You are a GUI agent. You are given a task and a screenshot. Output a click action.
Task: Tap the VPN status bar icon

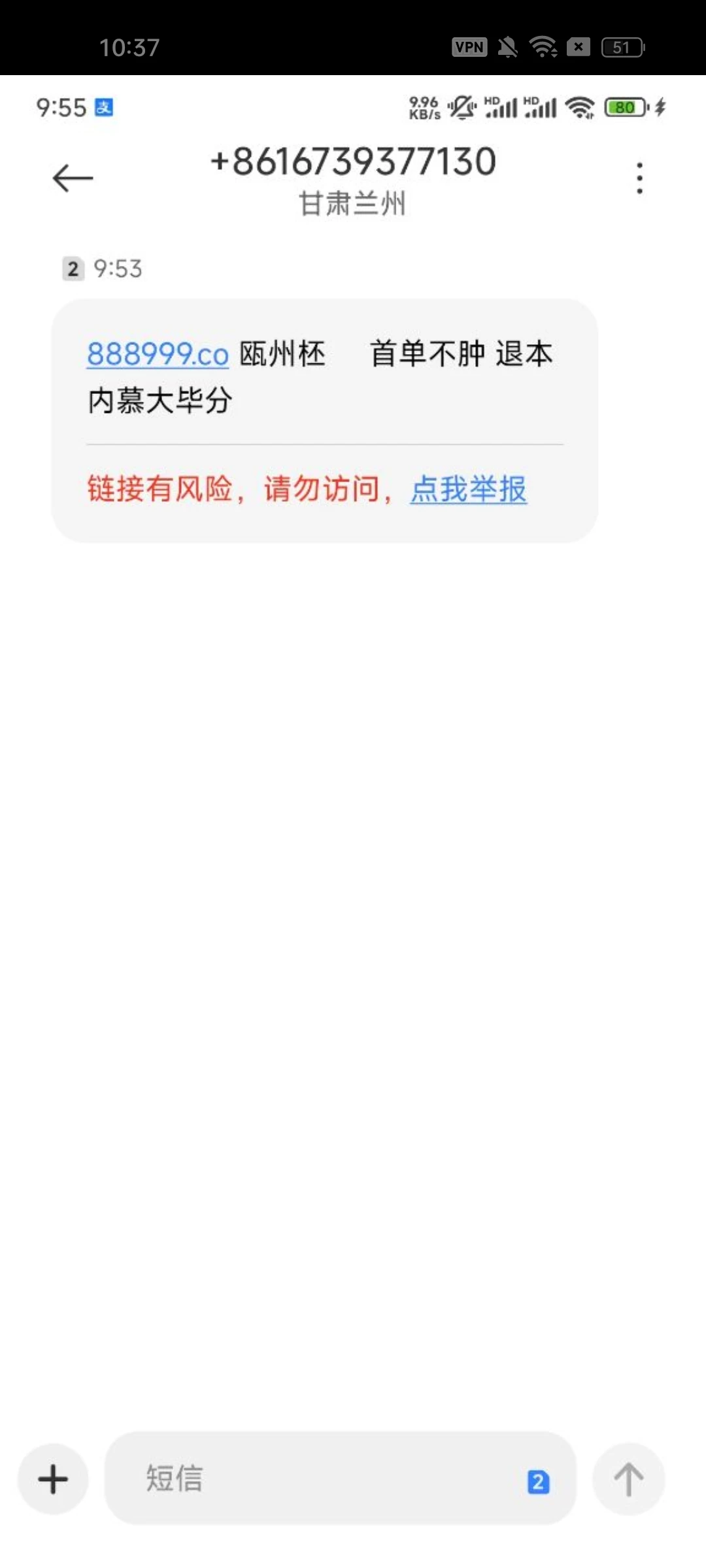click(469, 46)
